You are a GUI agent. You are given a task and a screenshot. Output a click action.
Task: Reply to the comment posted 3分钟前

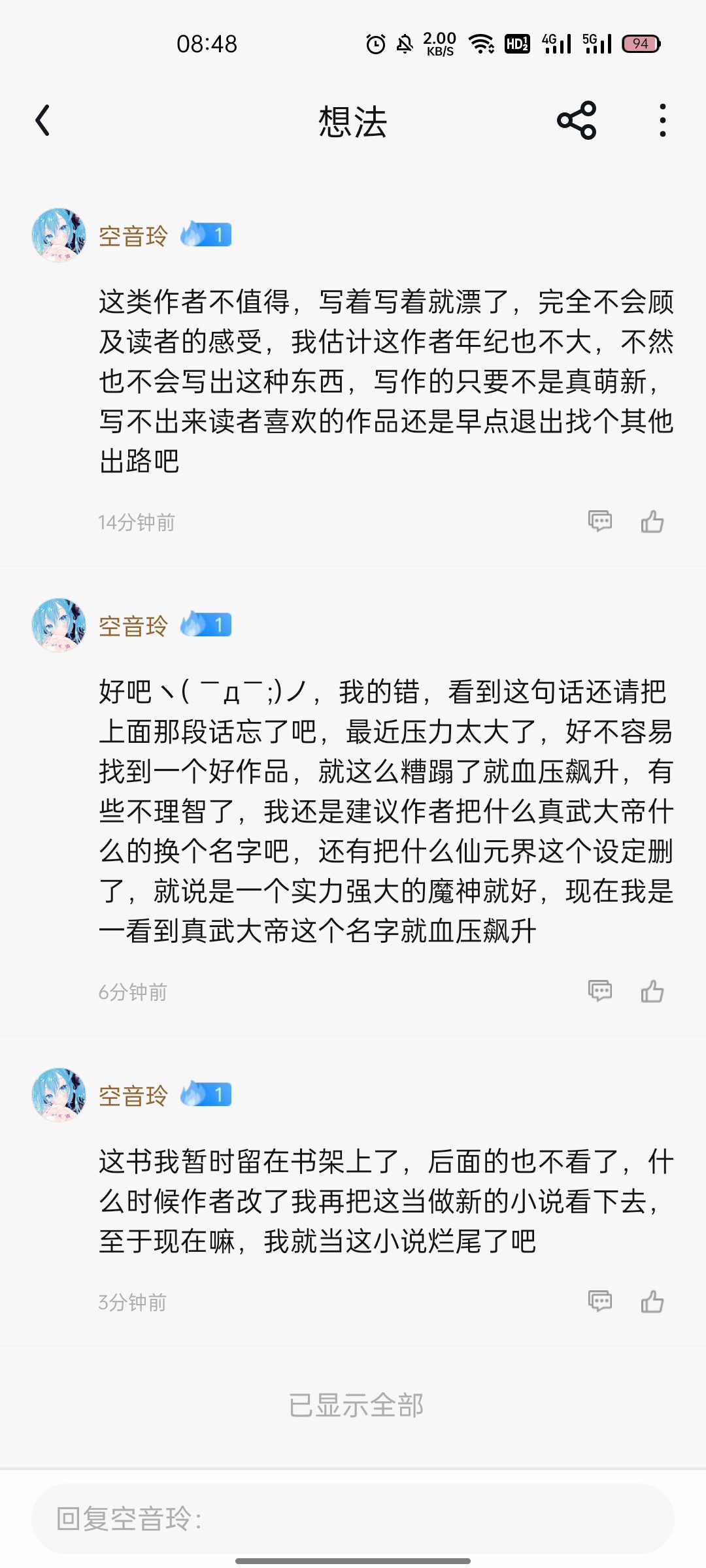coord(600,1301)
